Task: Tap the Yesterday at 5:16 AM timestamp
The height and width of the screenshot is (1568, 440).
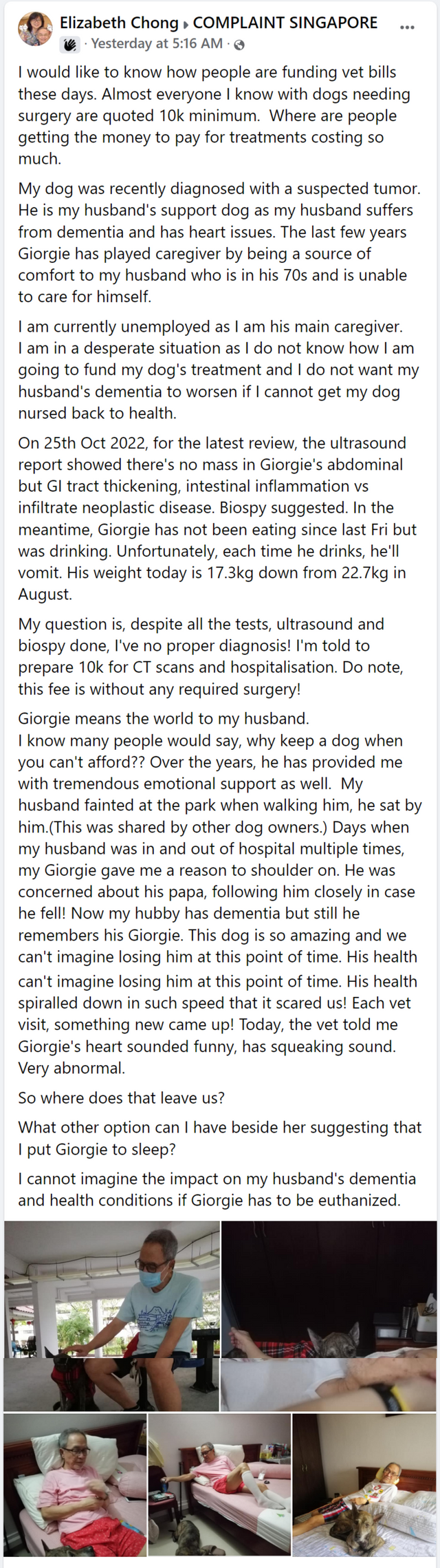Action: (x=156, y=44)
